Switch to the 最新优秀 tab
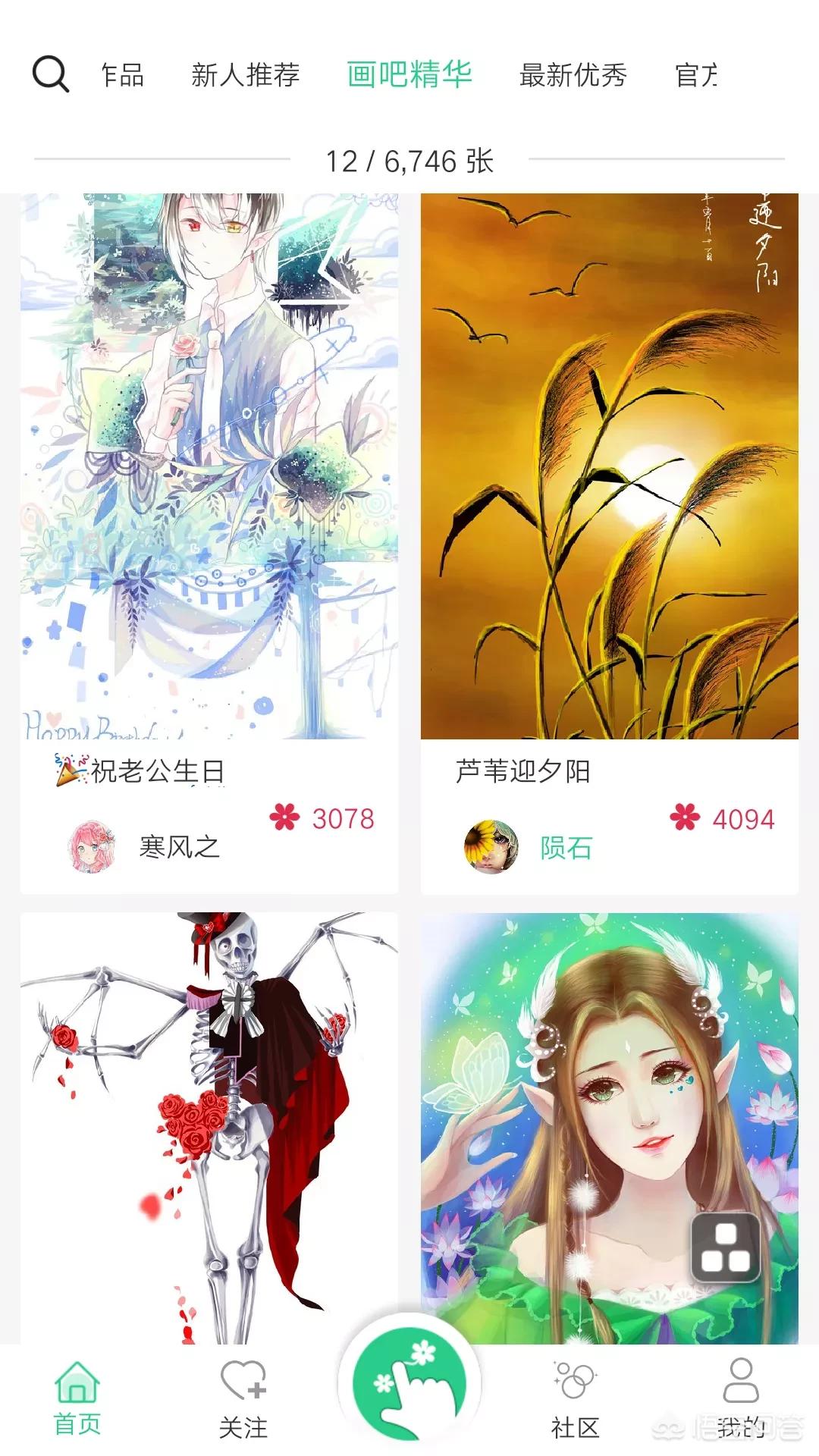 pos(573,75)
